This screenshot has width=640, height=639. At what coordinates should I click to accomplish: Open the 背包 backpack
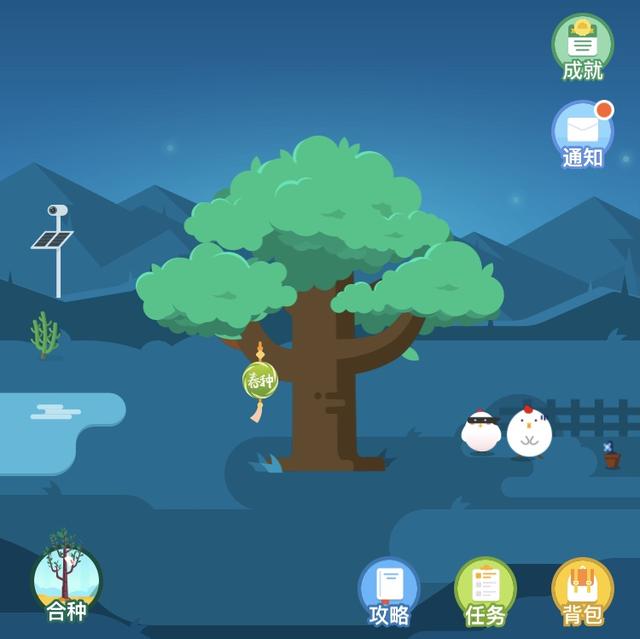click(x=582, y=590)
